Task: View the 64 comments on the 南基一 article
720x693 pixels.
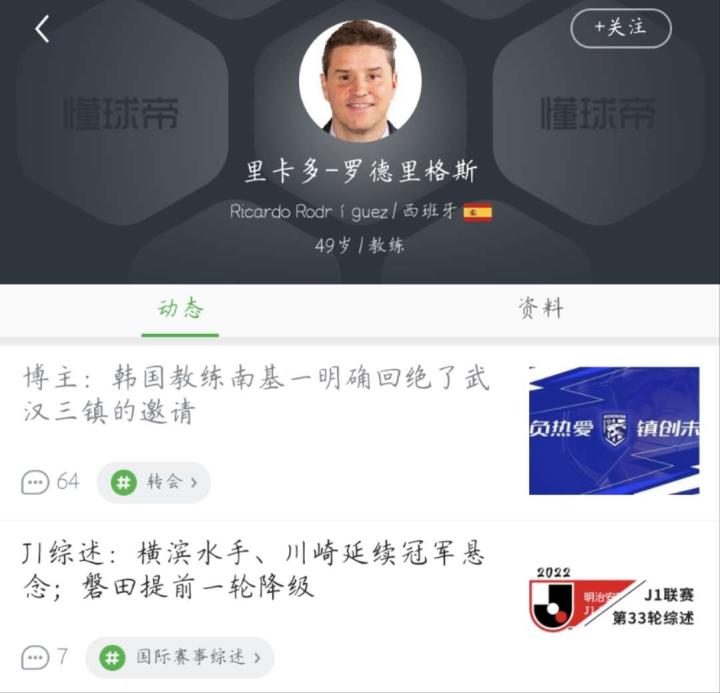Action: [x=50, y=482]
